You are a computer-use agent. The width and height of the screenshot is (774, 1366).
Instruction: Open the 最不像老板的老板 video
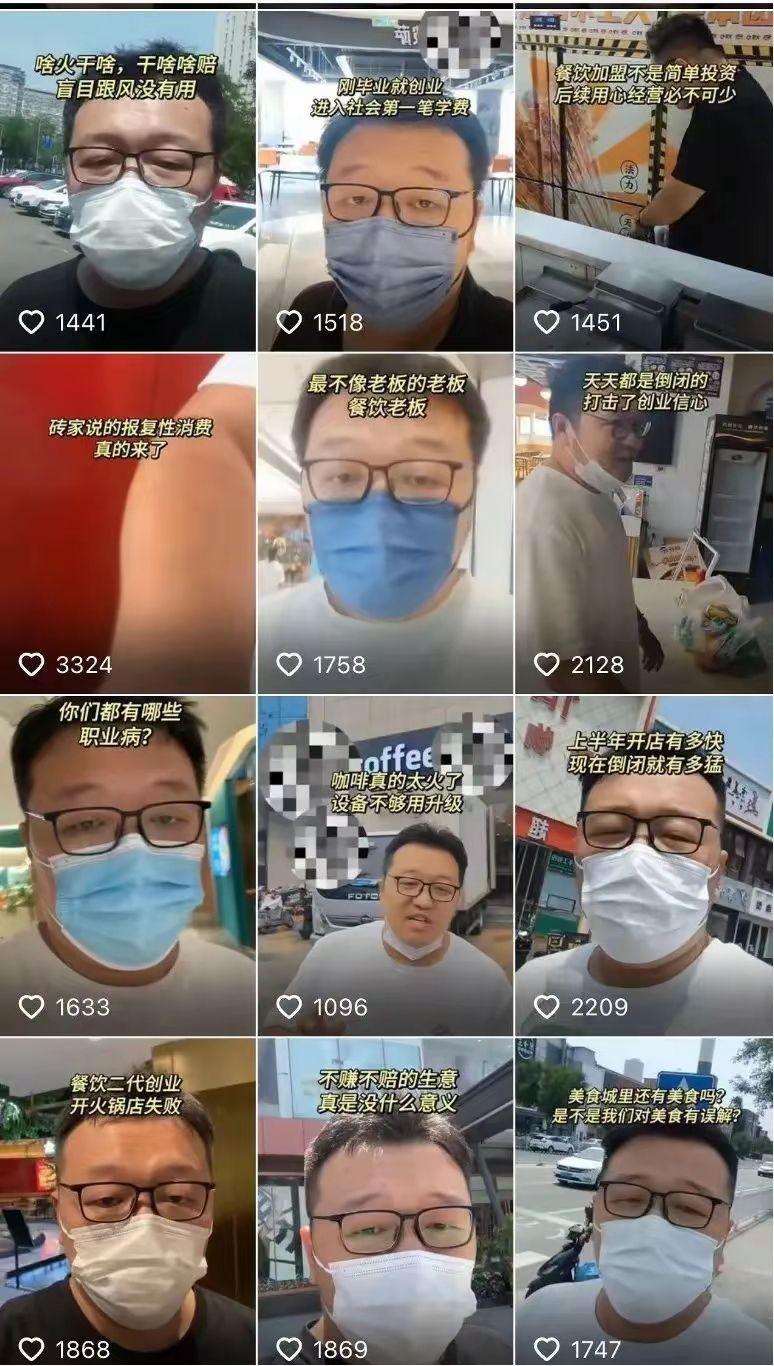pyautogui.click(x=386, y=523)
